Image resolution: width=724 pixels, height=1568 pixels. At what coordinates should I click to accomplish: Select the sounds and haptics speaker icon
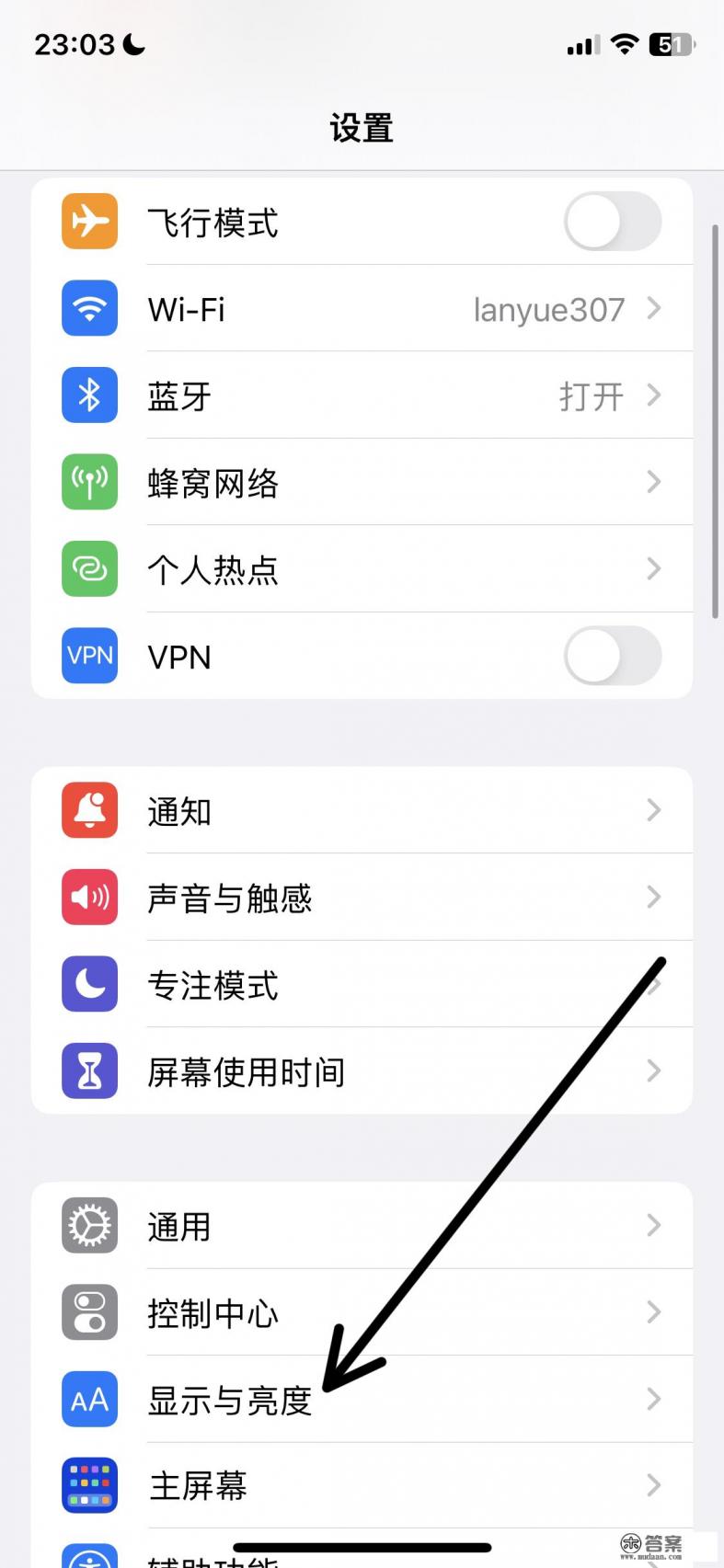[x=88, y=897]
